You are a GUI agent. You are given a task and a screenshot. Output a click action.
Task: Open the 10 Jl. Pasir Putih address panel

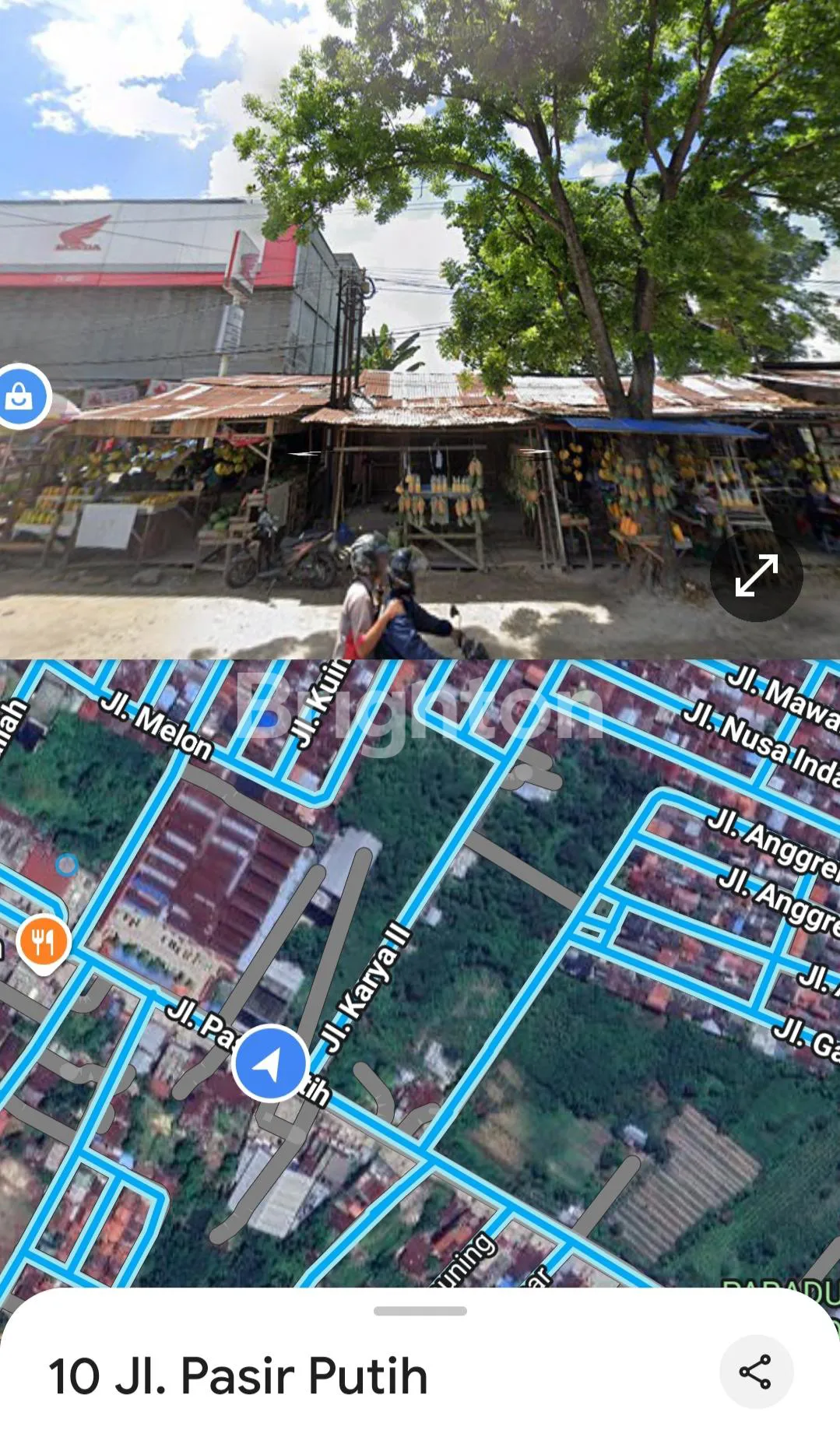(x=238, y=1376)
